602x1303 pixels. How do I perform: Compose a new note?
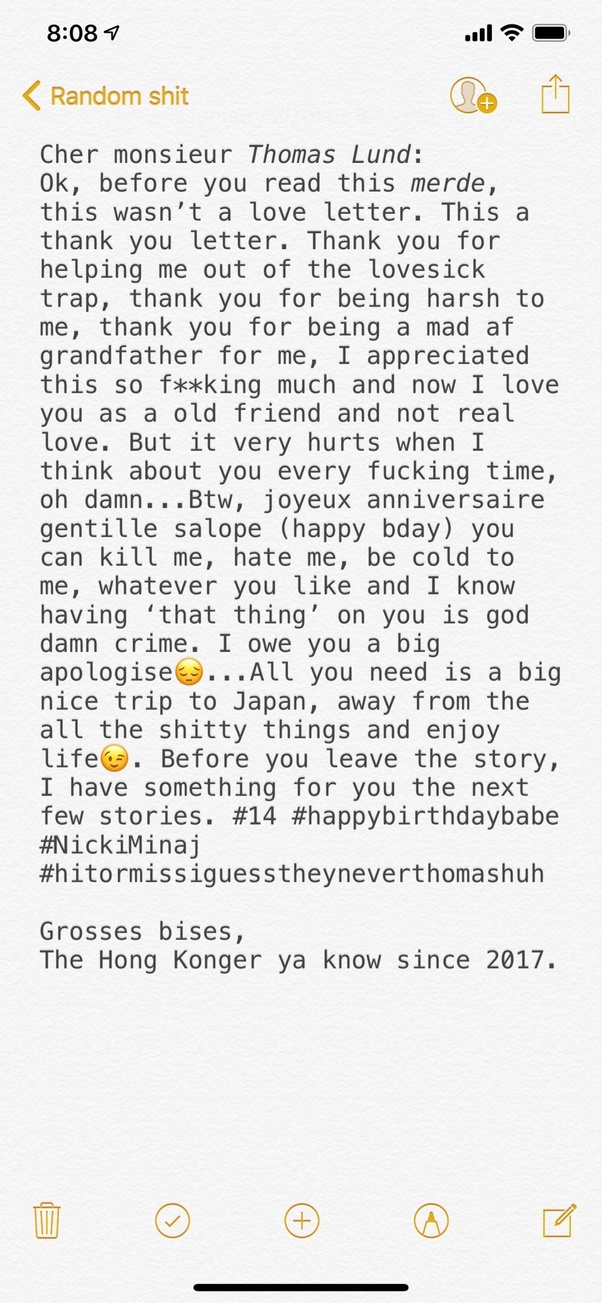557,1221
